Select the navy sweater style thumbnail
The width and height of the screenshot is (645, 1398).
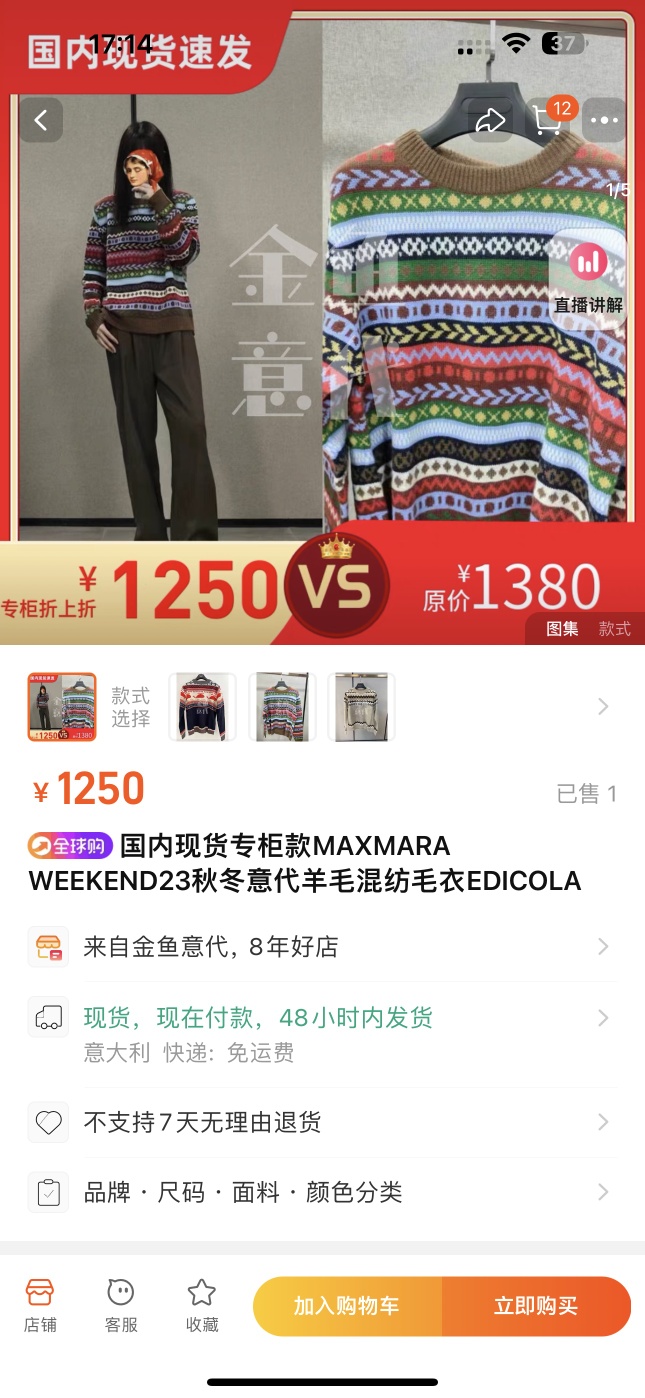[x=203, y=707]
